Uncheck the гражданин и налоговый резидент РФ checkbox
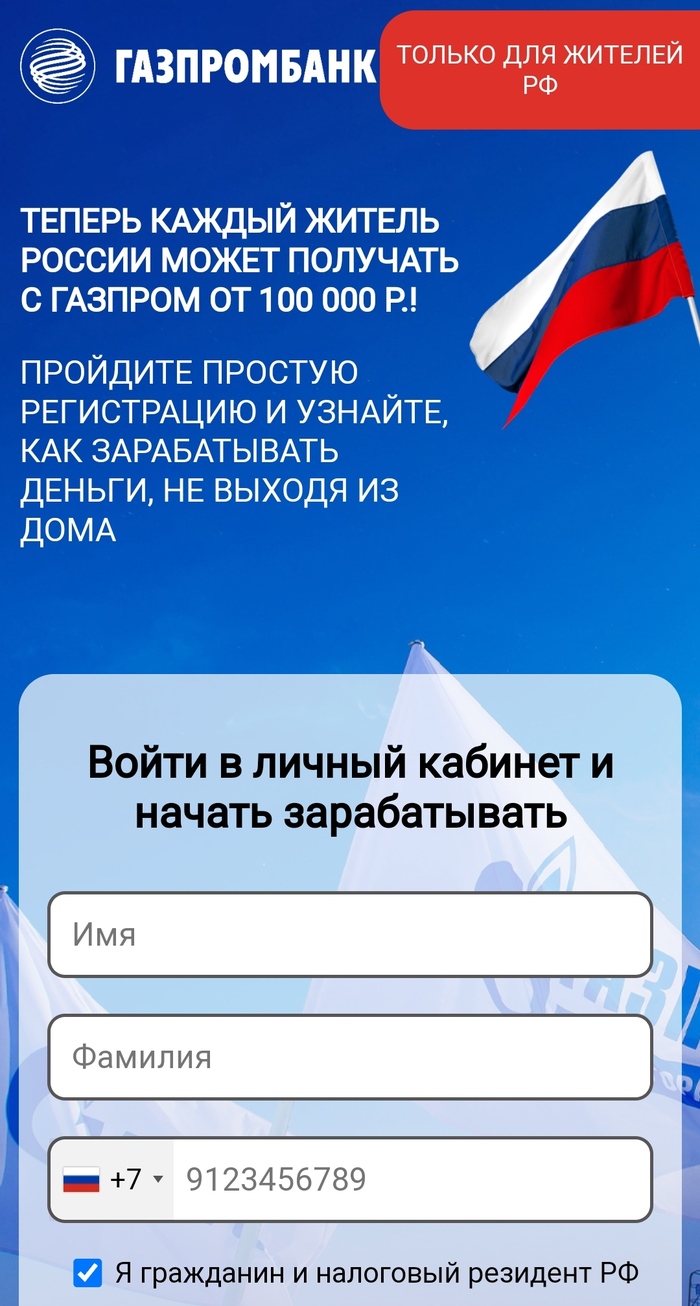 88,1273
